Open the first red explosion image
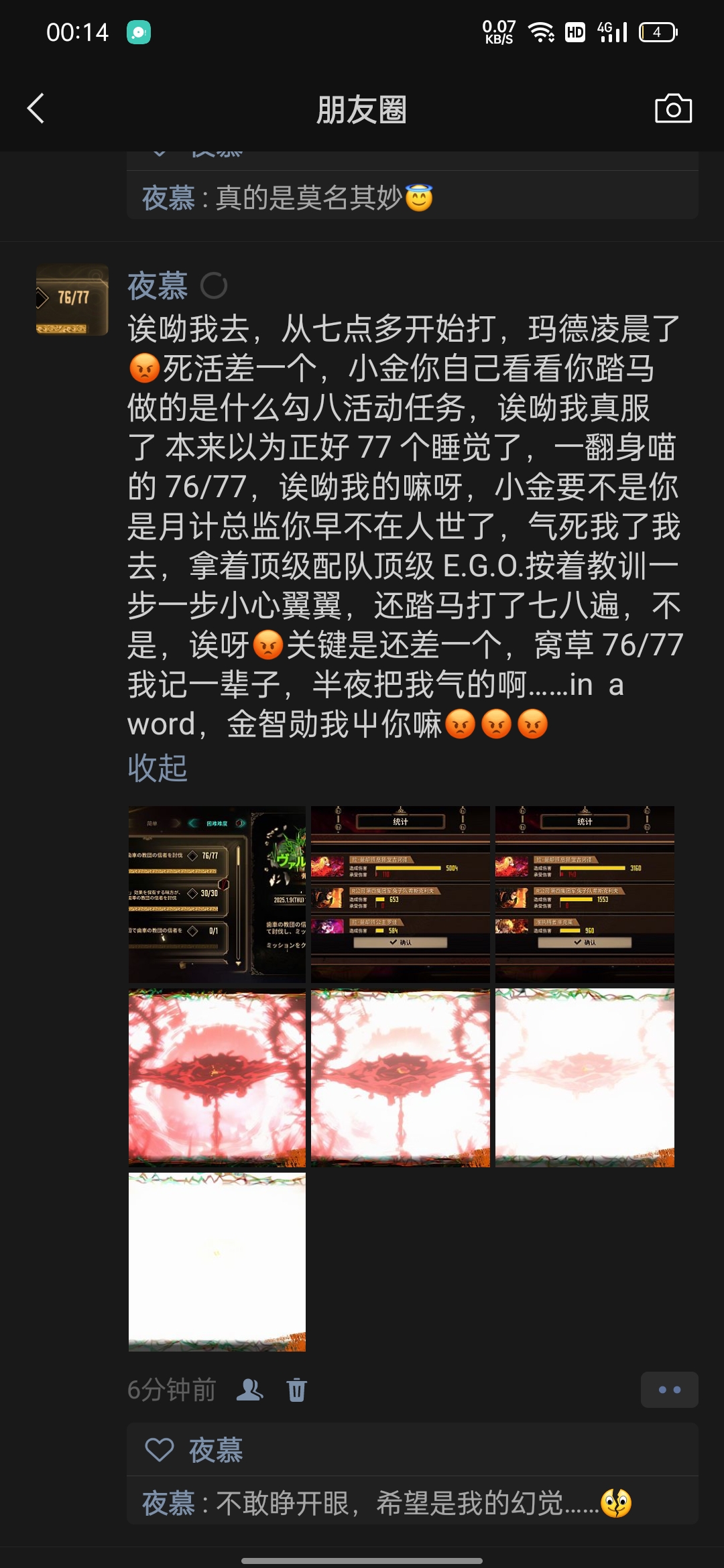The height and width of the screenshot is (1568, 724). (x=217, y=1077)
